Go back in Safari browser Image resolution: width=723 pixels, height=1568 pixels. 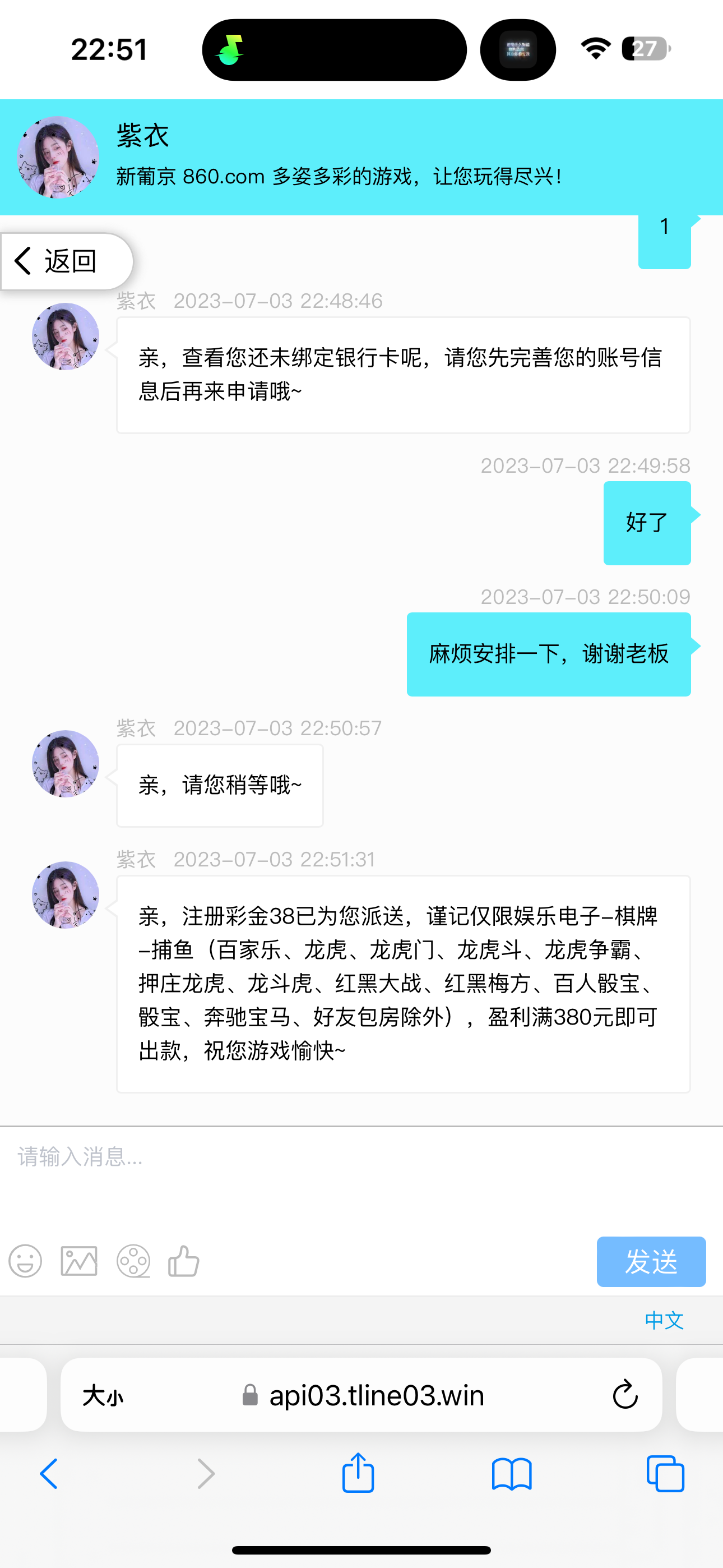49,1474
